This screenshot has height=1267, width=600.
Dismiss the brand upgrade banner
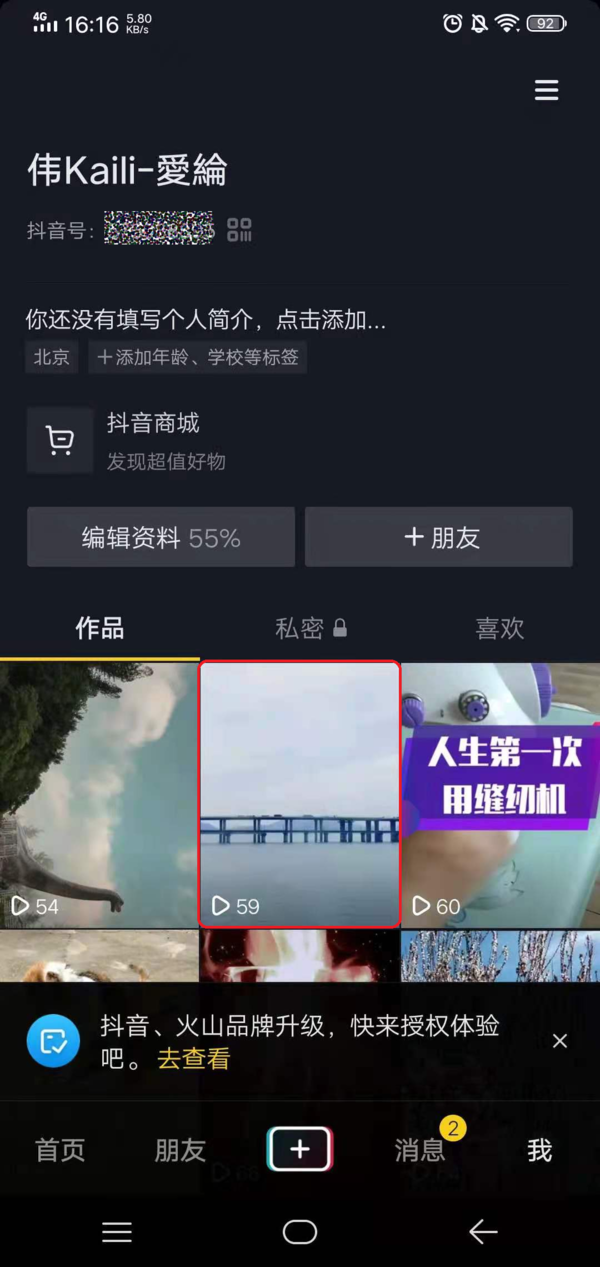tap(560, 1041)
